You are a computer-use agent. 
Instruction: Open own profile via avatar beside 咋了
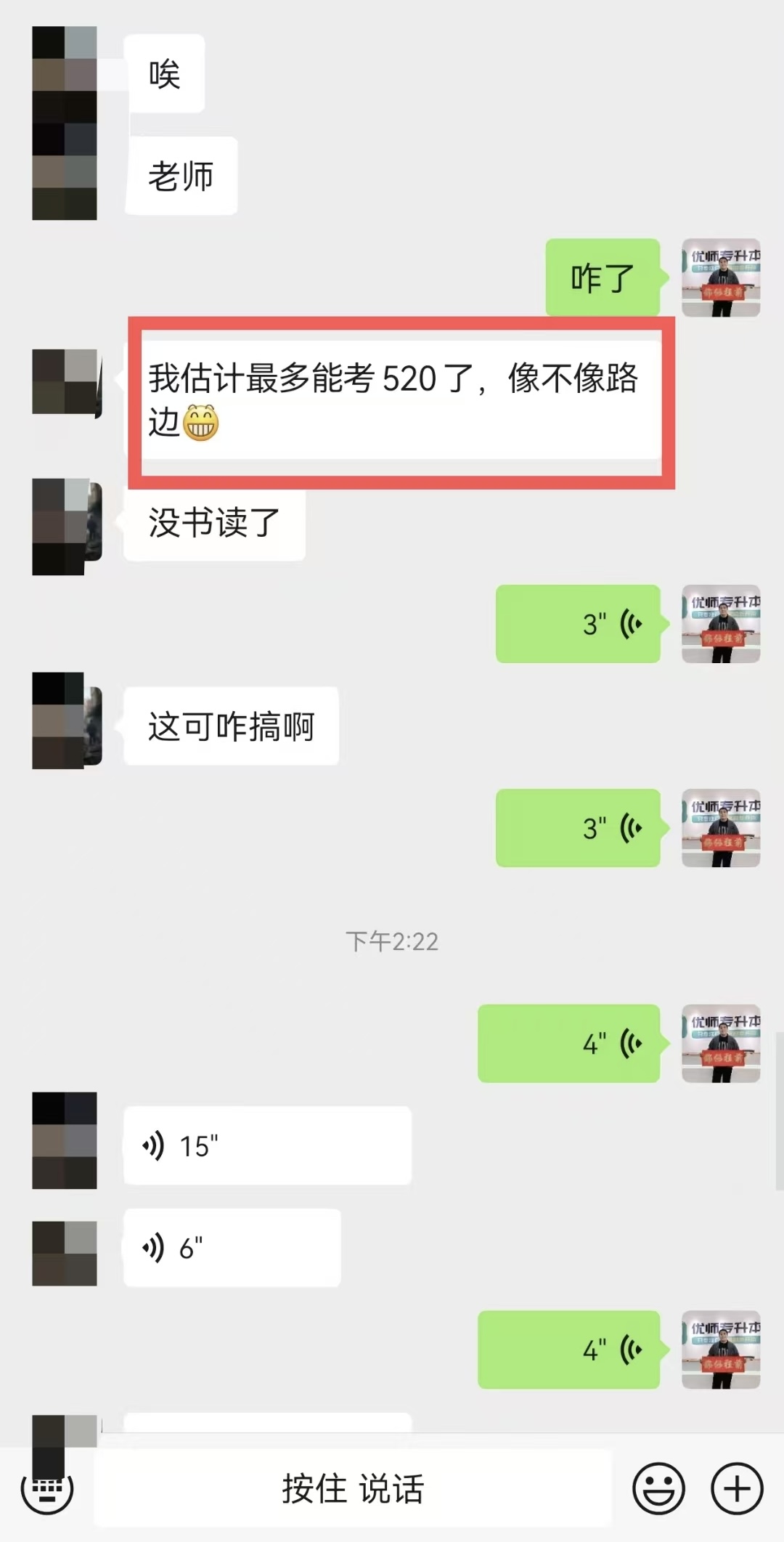coord(721,277)
